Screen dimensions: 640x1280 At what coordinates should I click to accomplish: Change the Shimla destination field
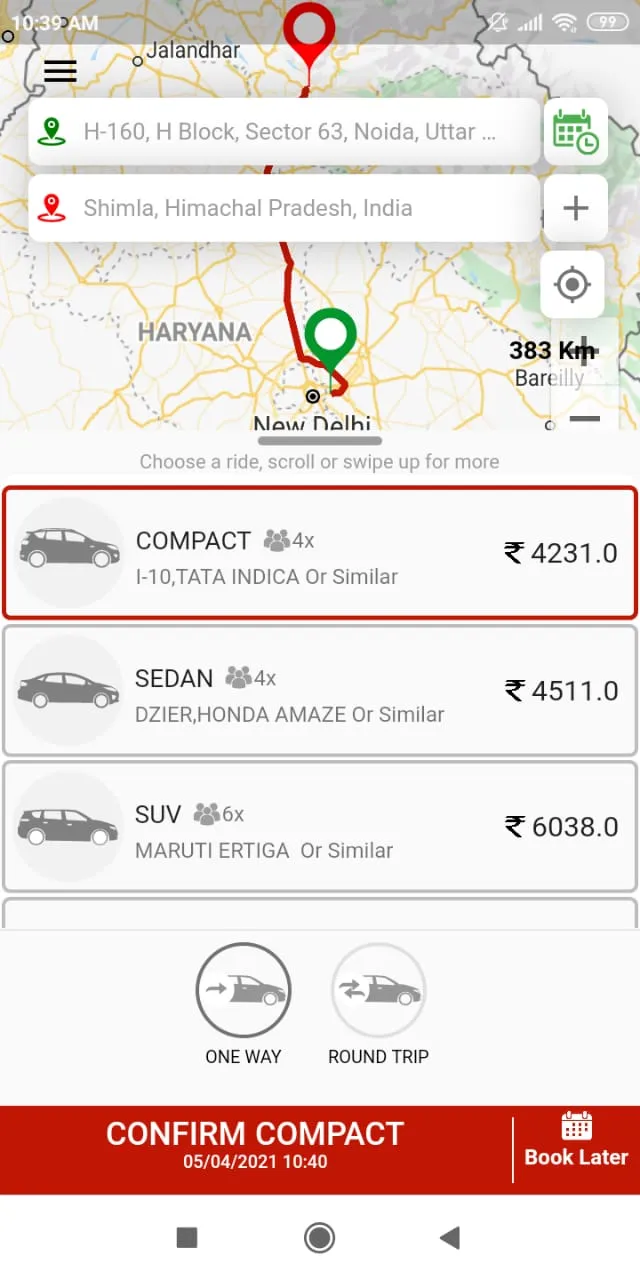284,208
